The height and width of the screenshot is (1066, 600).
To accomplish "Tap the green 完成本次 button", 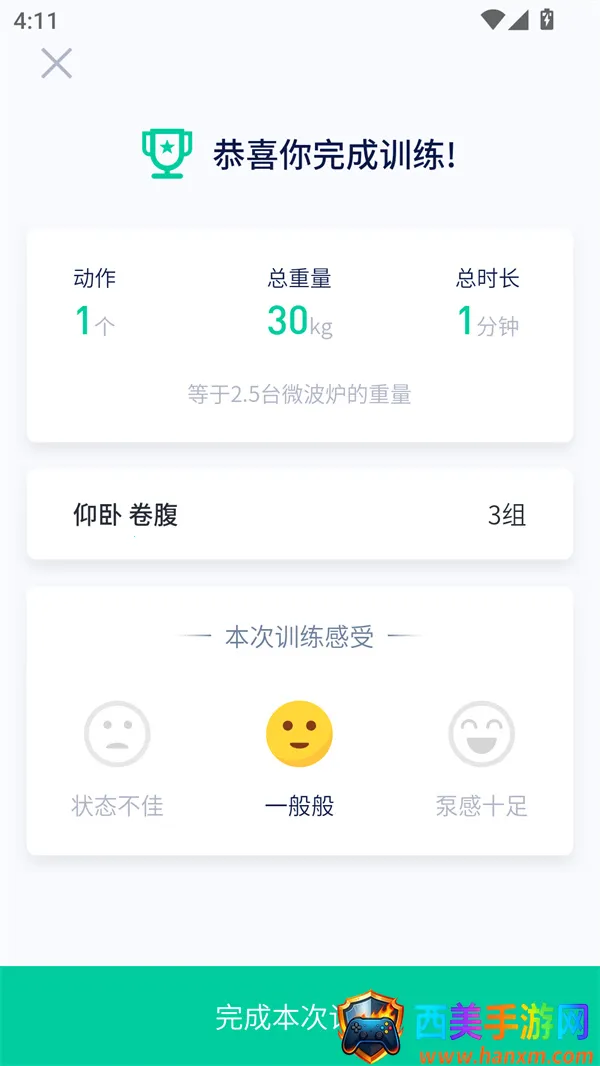I will (270, 1017).
